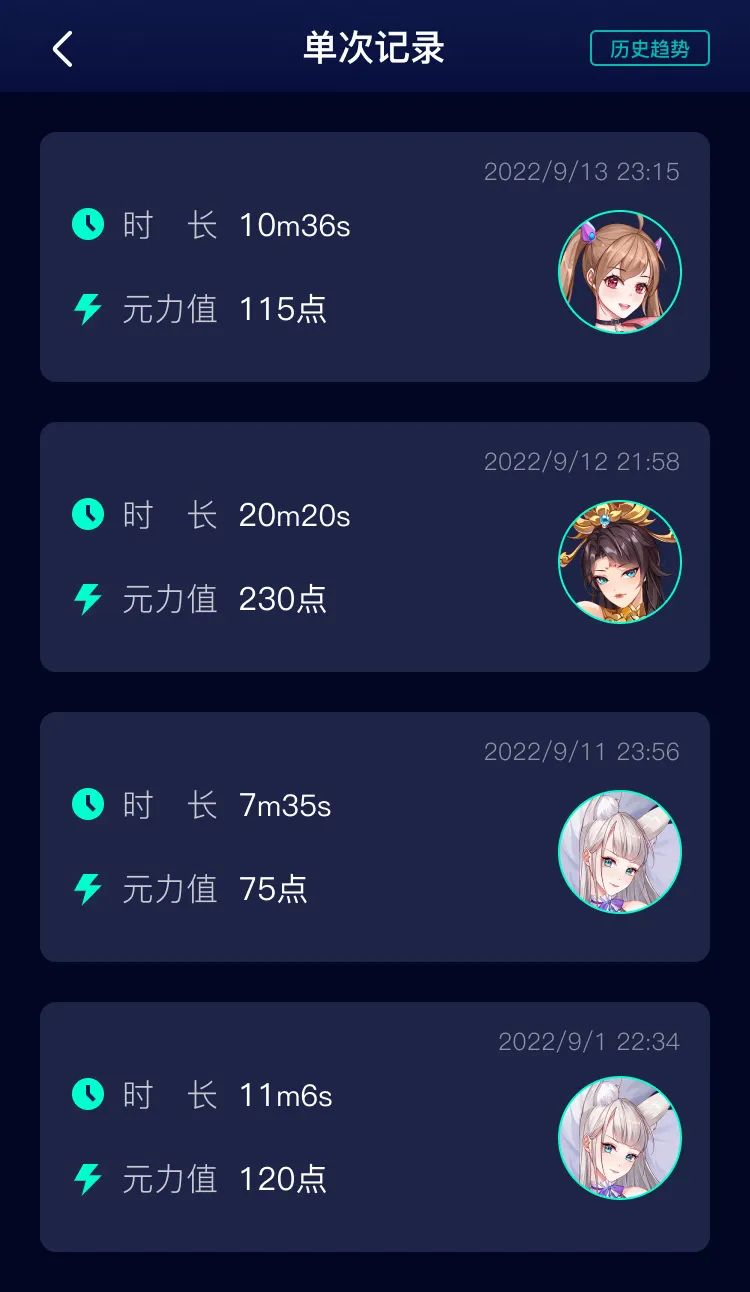Select the 单次记录 title tab
Screen dimensions: 750x1292
pos(375,46)
